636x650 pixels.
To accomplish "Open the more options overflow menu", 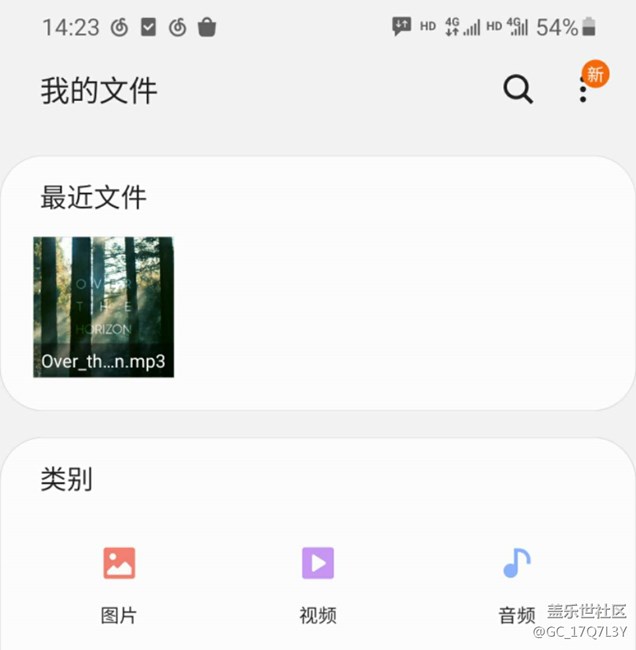I will [x=584, y=91].
